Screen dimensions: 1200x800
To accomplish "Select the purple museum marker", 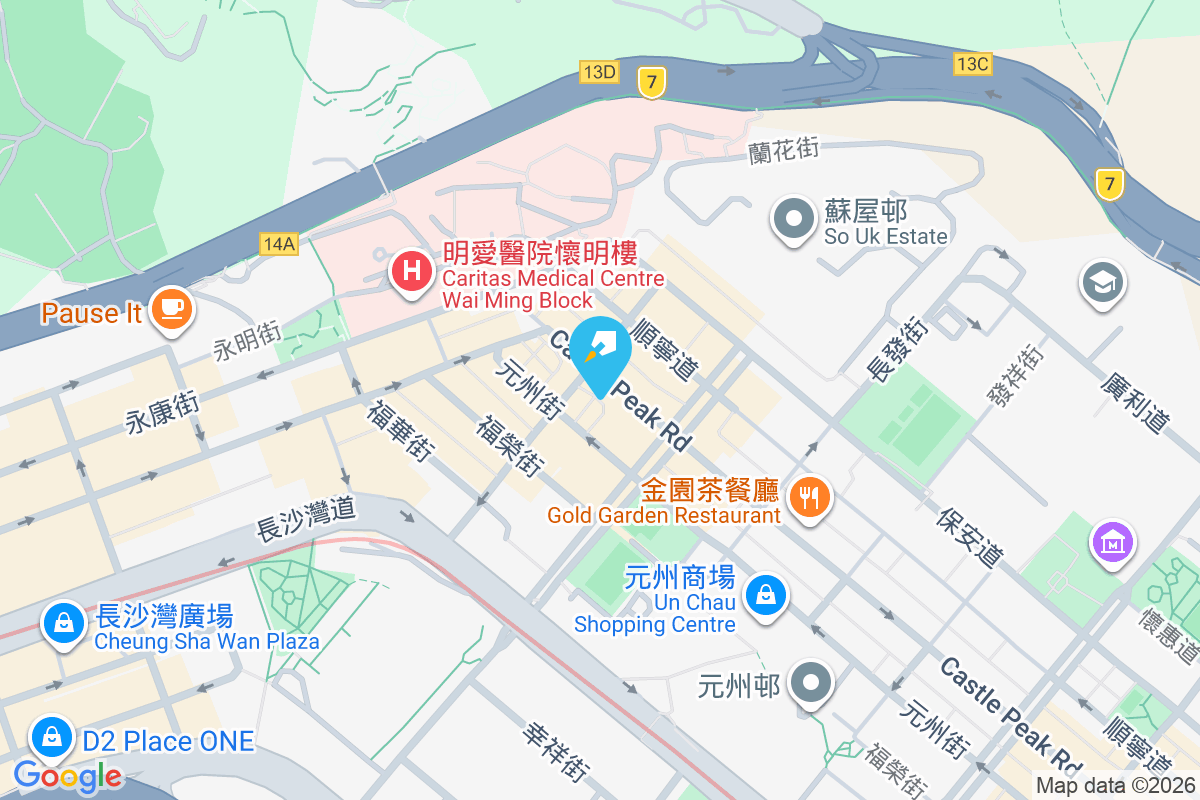I will tap(1113, 543).
